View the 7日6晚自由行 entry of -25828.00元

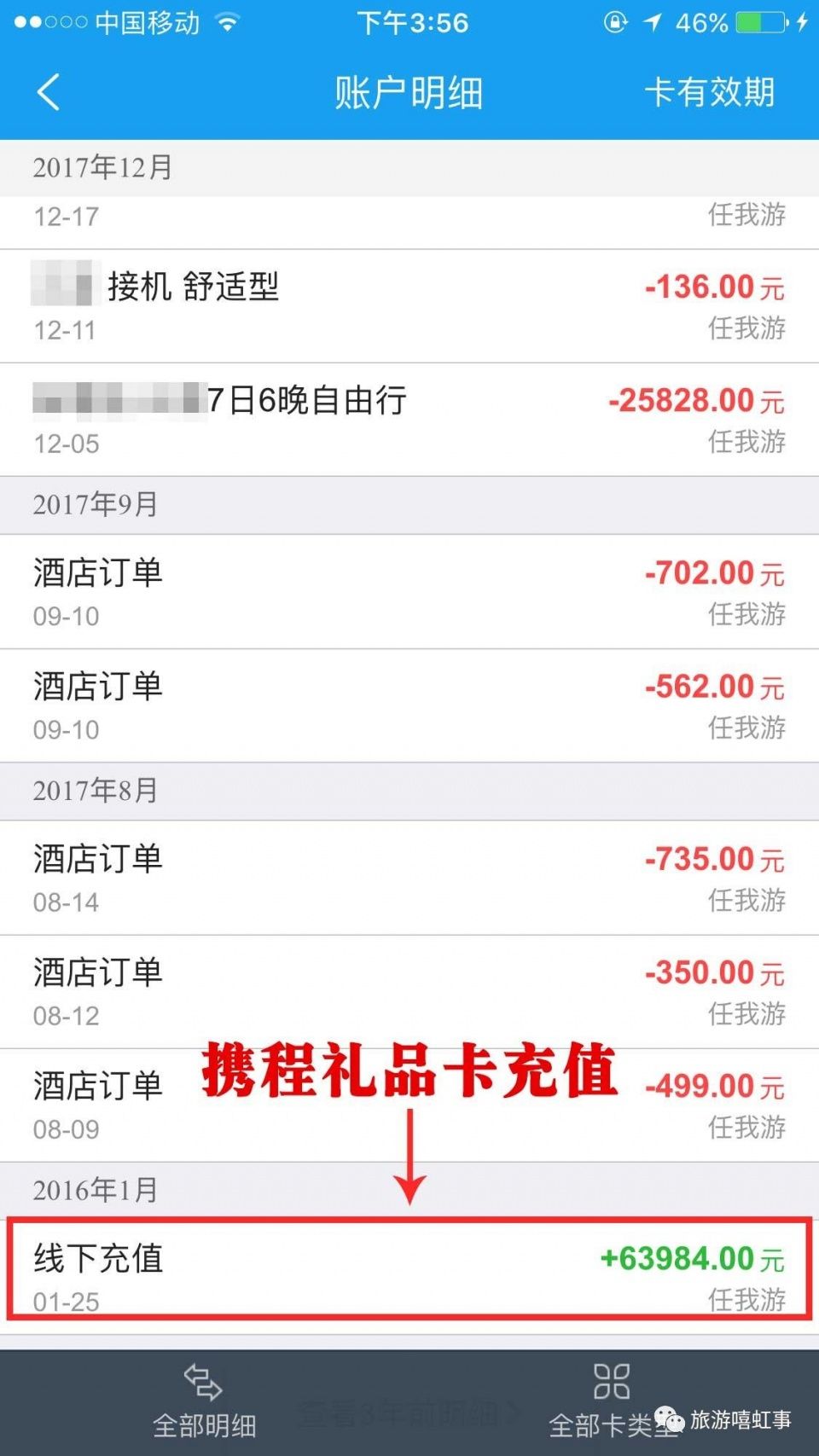pos(409,420)
